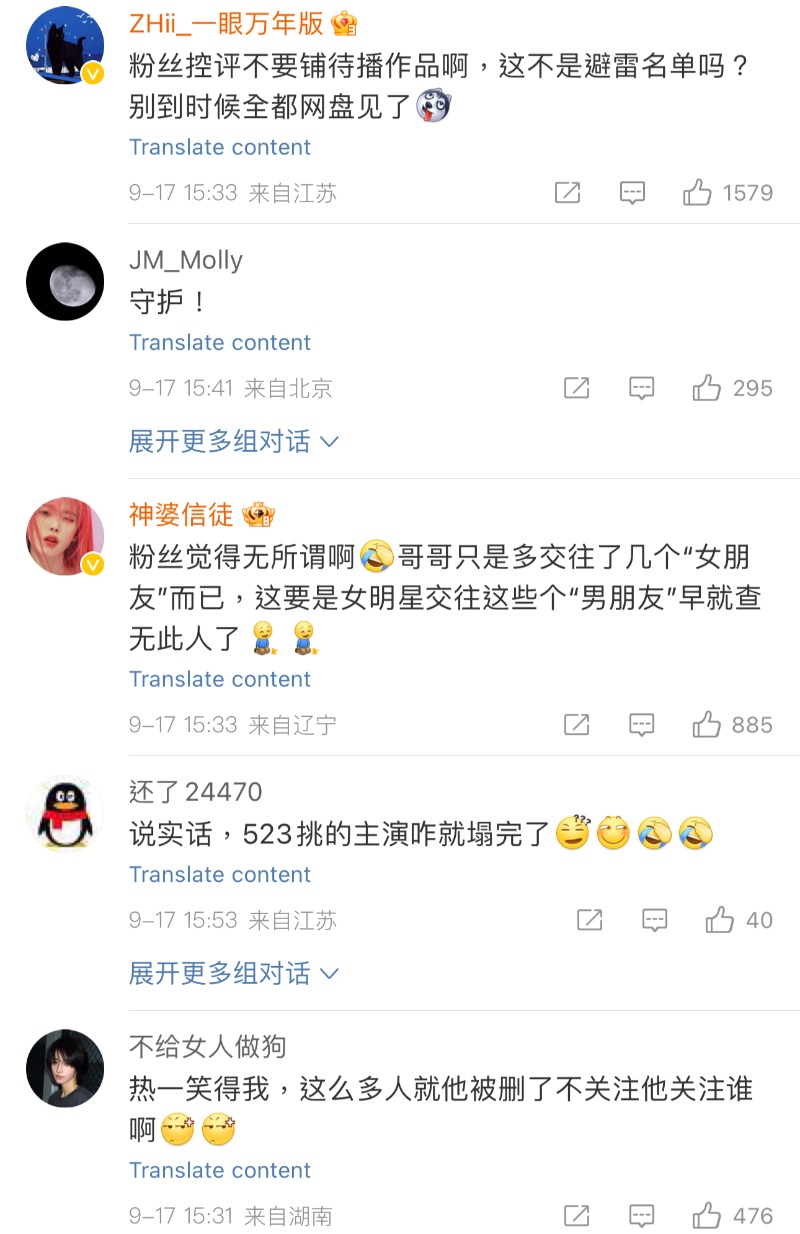800x1234 pixels.
Task: Translate the comment by 神婆信徒
Action: [x=220, y=679]
